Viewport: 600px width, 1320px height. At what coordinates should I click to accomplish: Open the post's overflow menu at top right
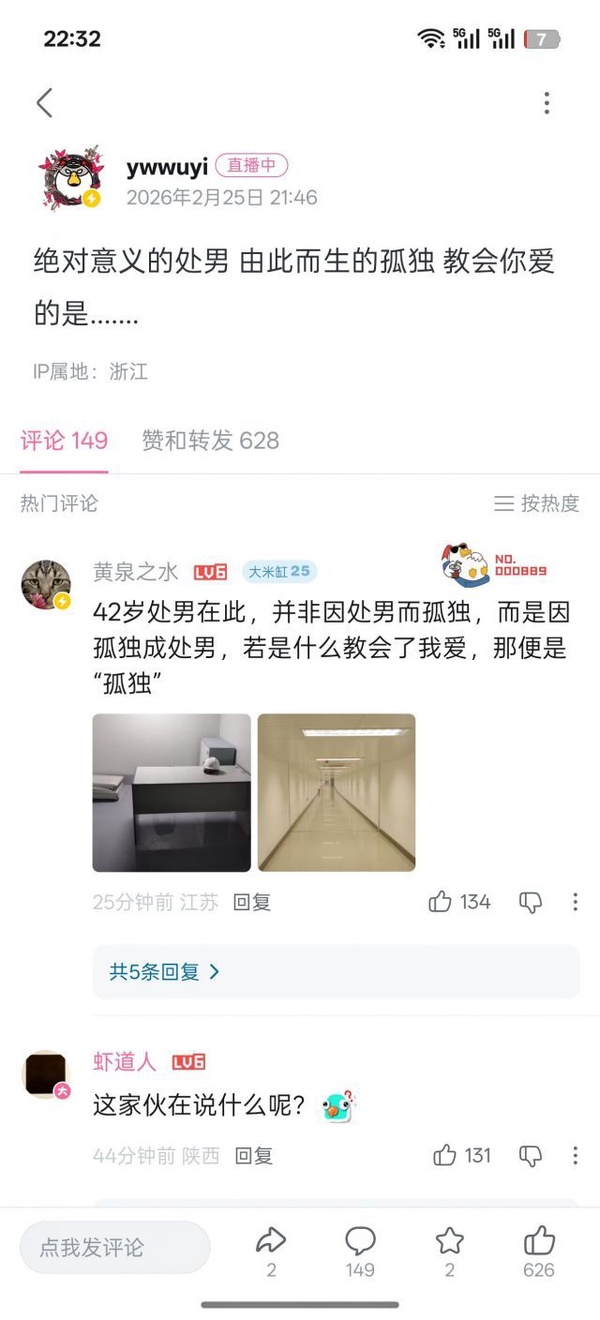point(546,102)
